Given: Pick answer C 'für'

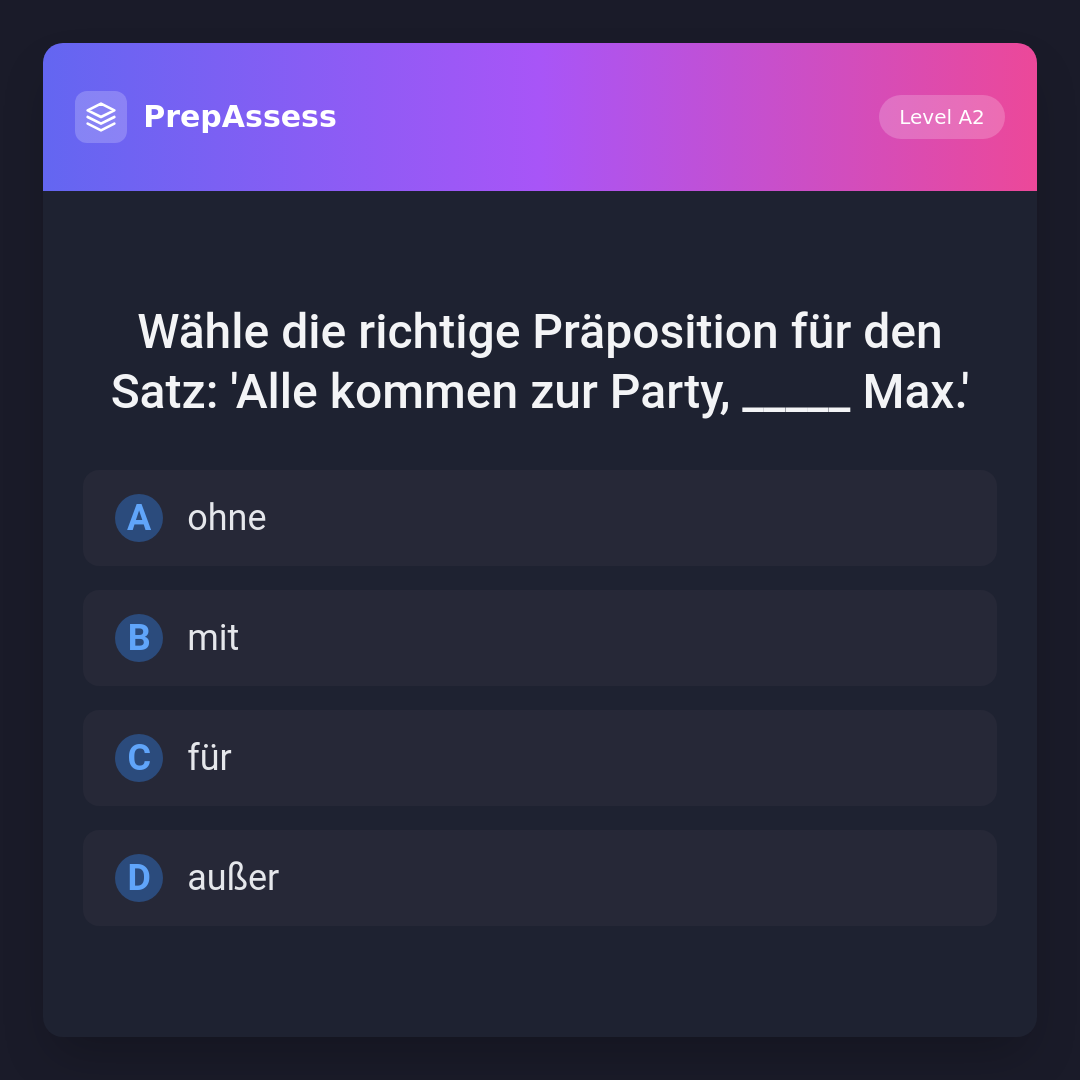Looking at the screenshot, I should 540,758.
